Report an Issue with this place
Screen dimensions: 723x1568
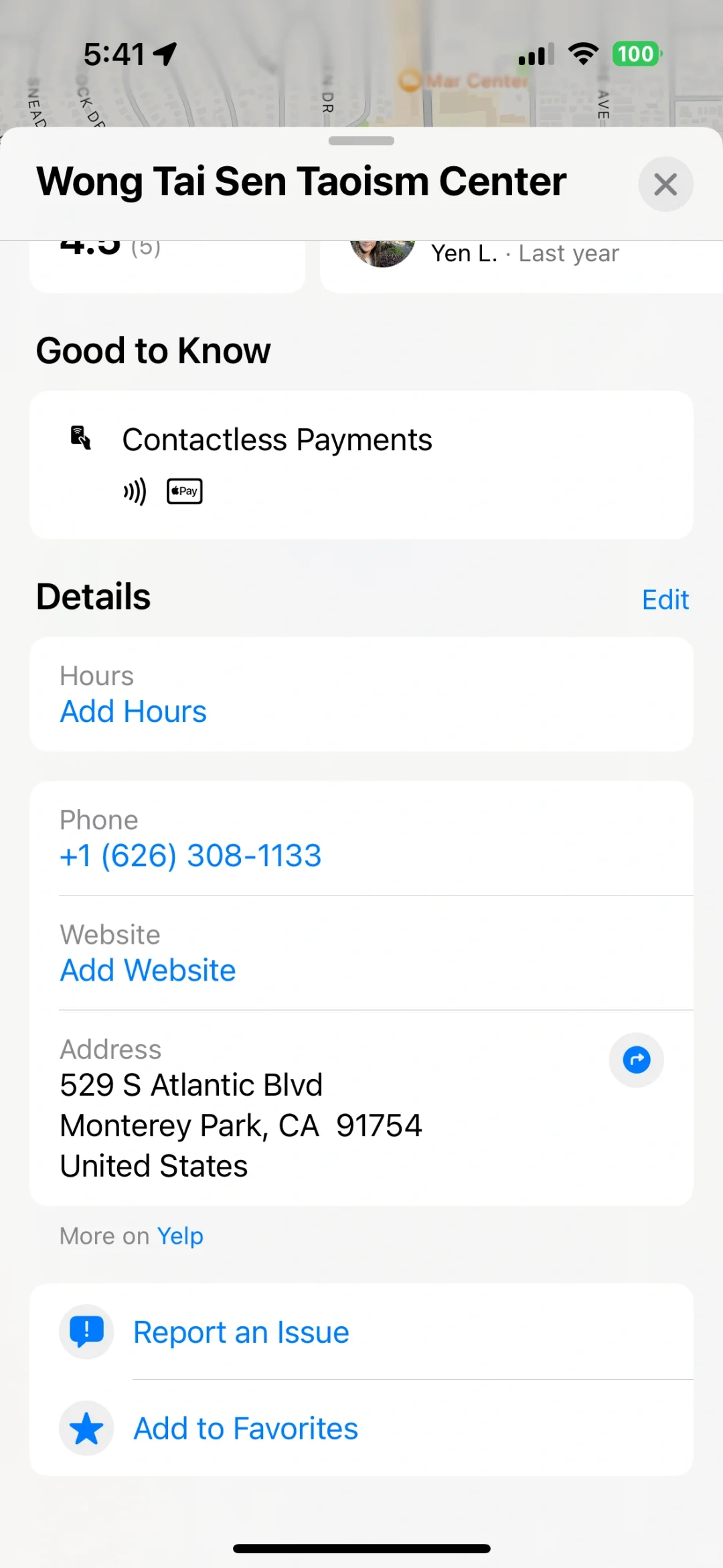[241, 1332]
